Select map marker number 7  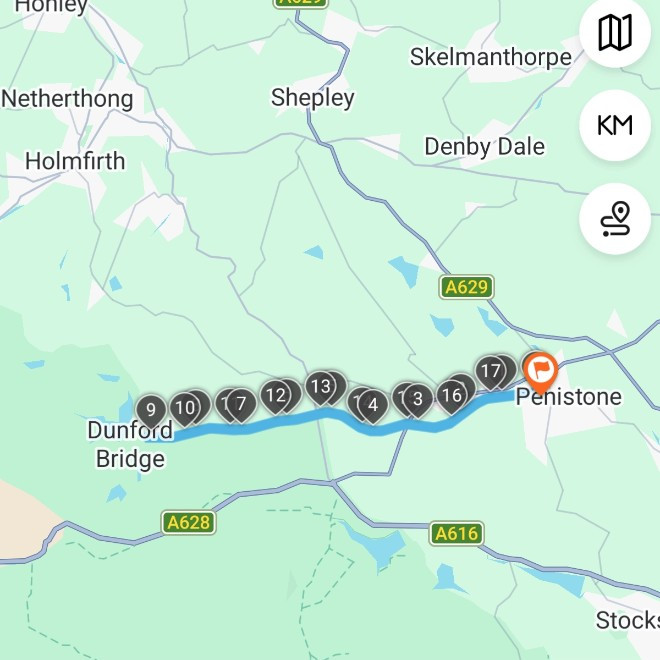[x=240, y=405]
